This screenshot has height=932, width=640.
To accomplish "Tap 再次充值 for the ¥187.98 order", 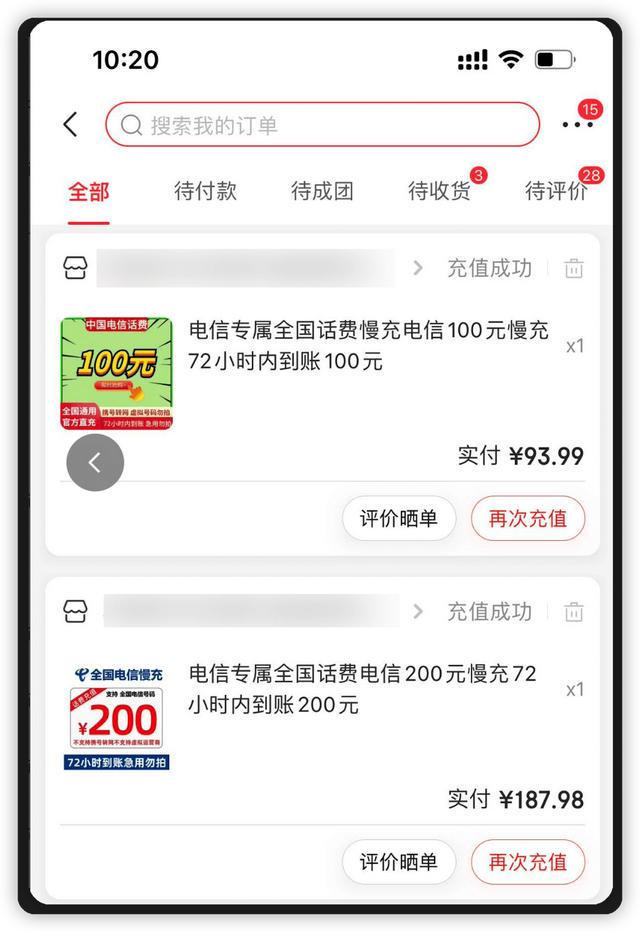I will click(528, 862).
